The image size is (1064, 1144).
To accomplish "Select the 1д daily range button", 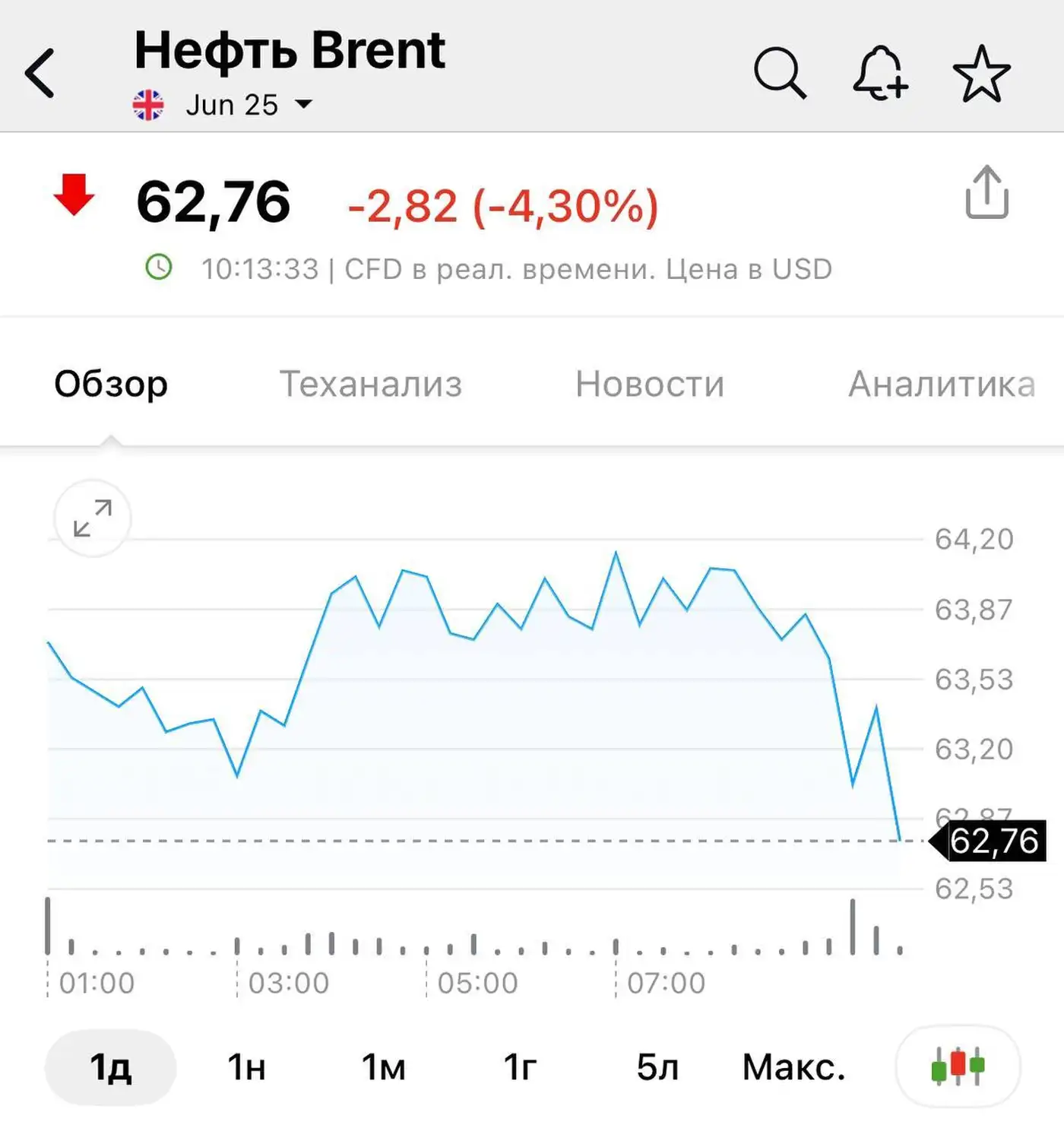I will 111,1066.
